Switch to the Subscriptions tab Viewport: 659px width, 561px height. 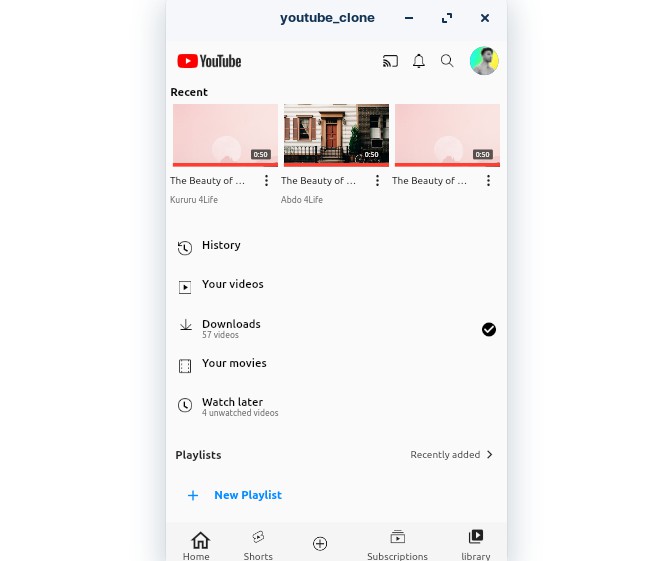(397, 545)
